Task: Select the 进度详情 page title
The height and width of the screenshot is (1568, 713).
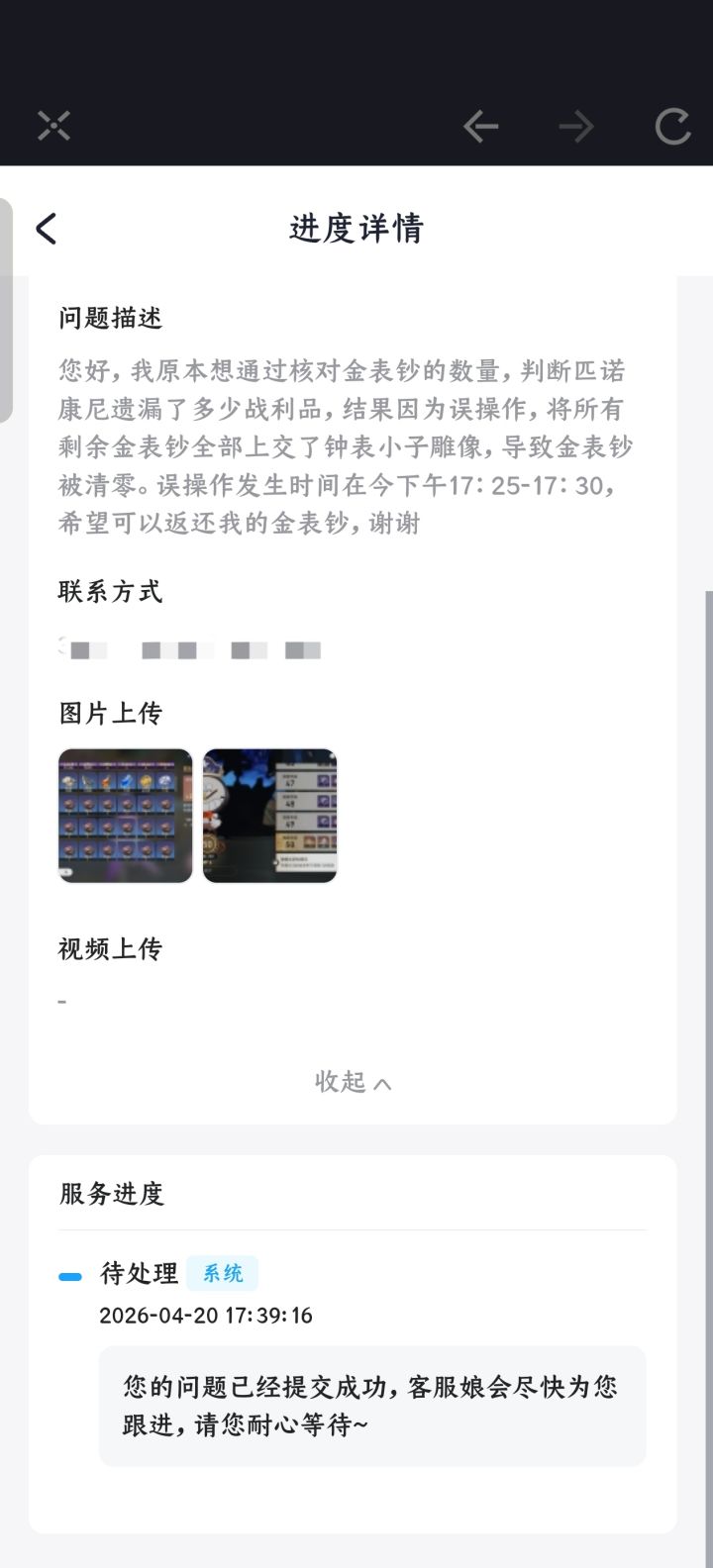Action: (356, 229)
